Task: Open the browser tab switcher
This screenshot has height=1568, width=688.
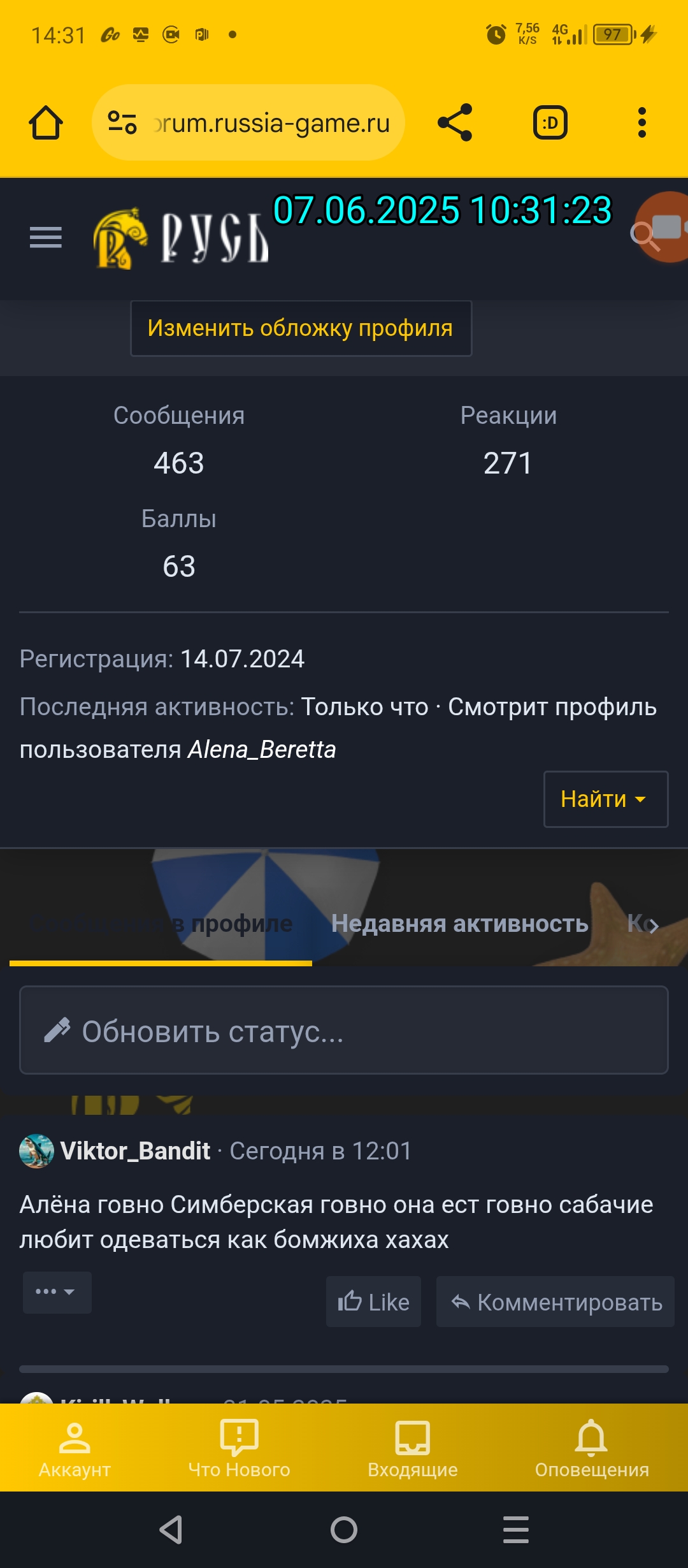Action: click(550, 122)
